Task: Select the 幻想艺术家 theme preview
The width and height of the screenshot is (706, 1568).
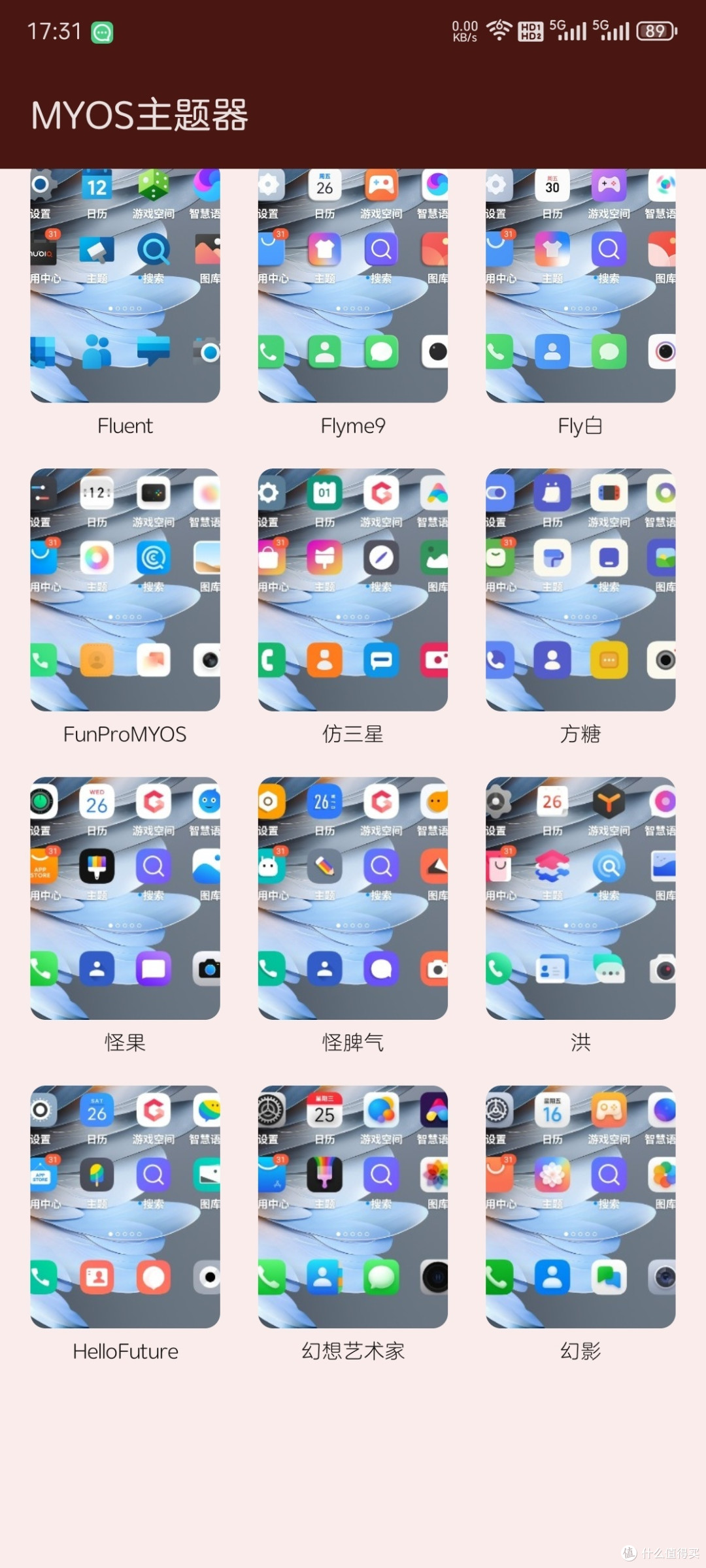Action: pos(353,1206)
